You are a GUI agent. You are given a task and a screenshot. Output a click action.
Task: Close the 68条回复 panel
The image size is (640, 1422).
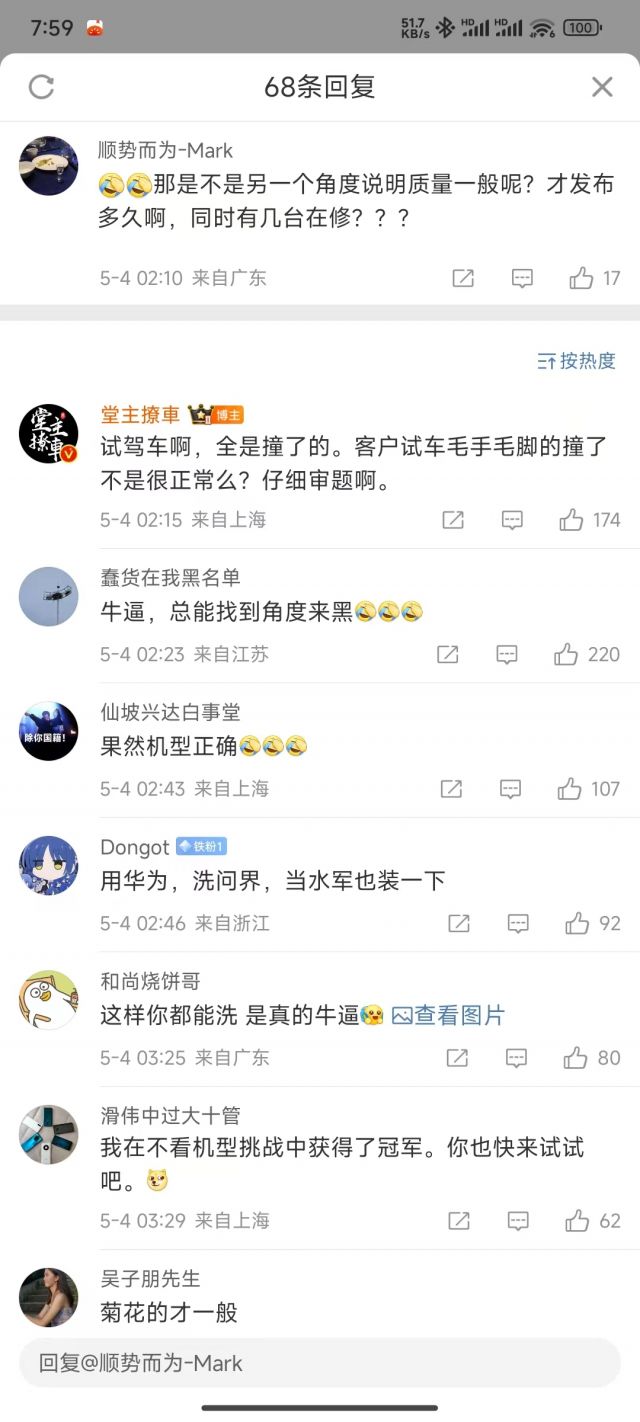coord(602,87)
